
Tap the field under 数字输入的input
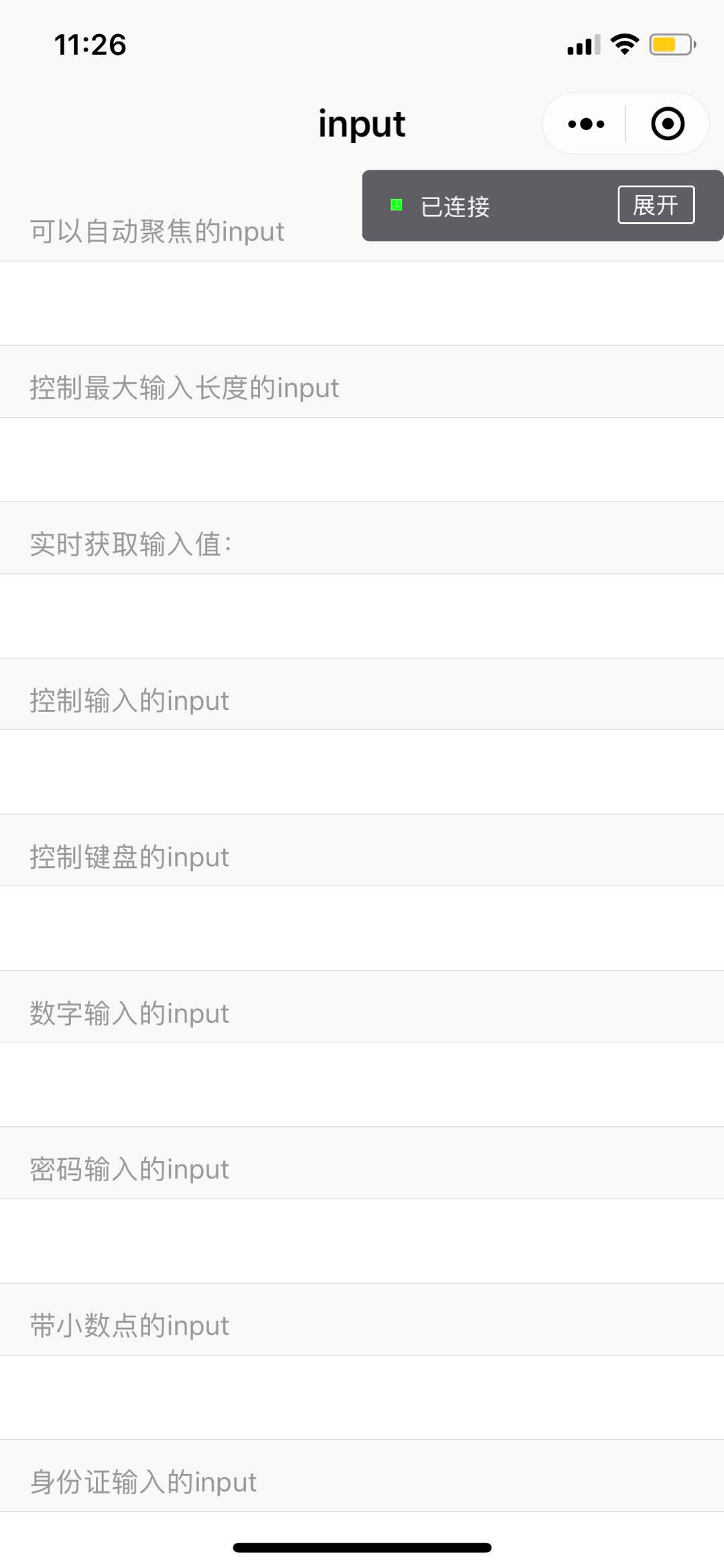click(x=362, y=1084)
